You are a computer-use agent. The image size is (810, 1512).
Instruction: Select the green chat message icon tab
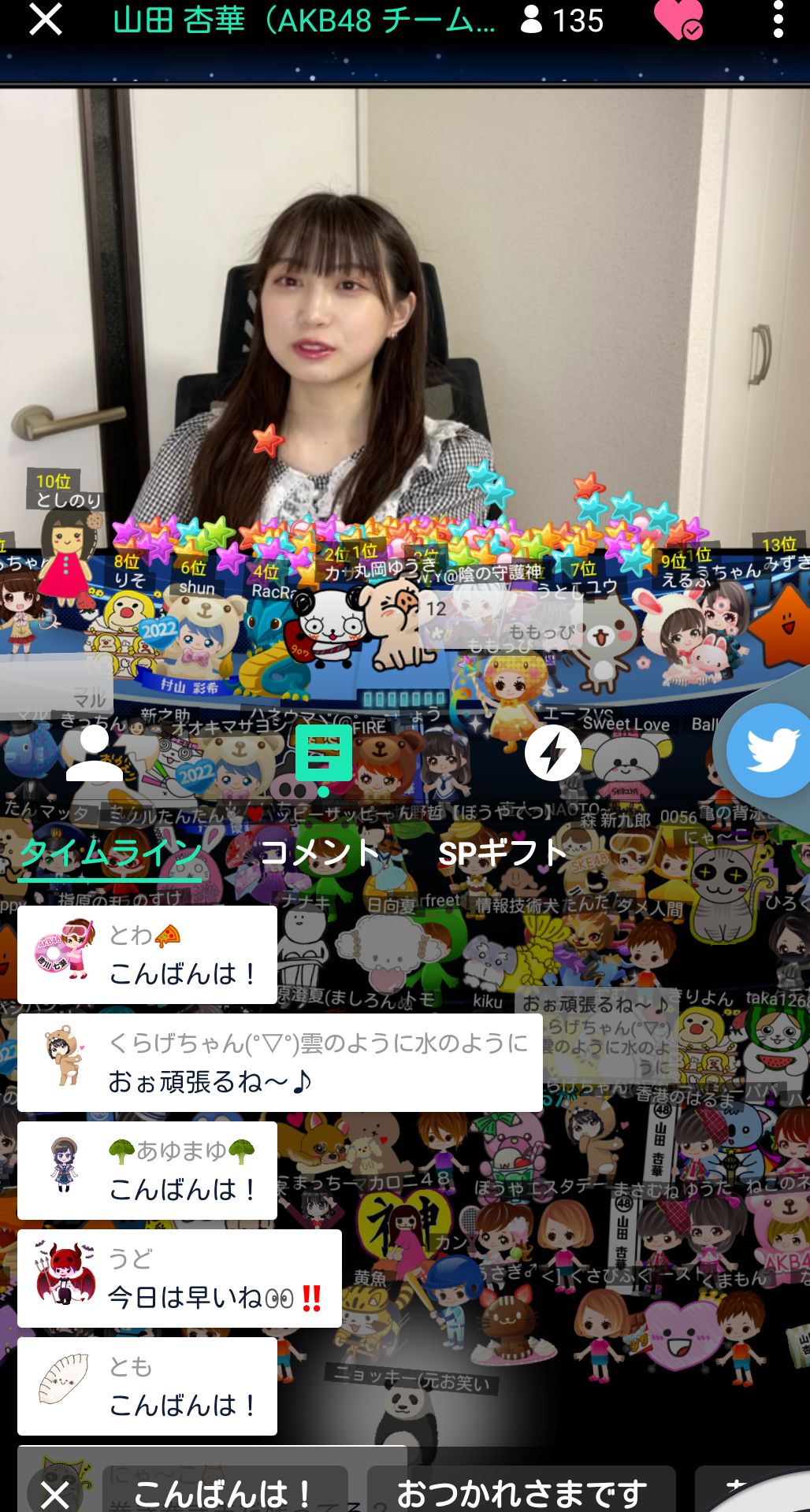(323, 754)
